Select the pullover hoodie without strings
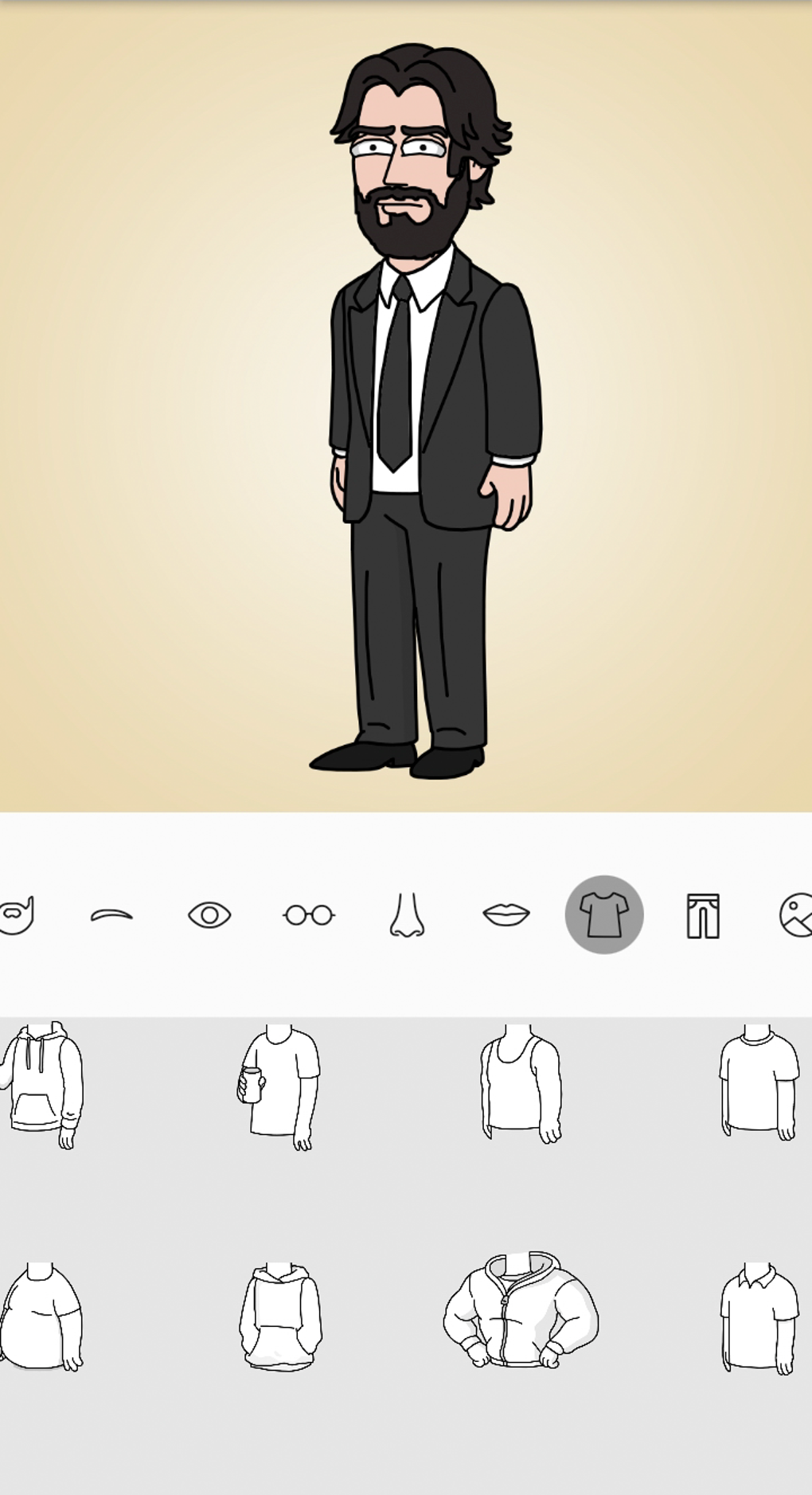Image resolution: width=812 pixels, height=1495 pixels. pyautogui.click(x=280, y=1317)
